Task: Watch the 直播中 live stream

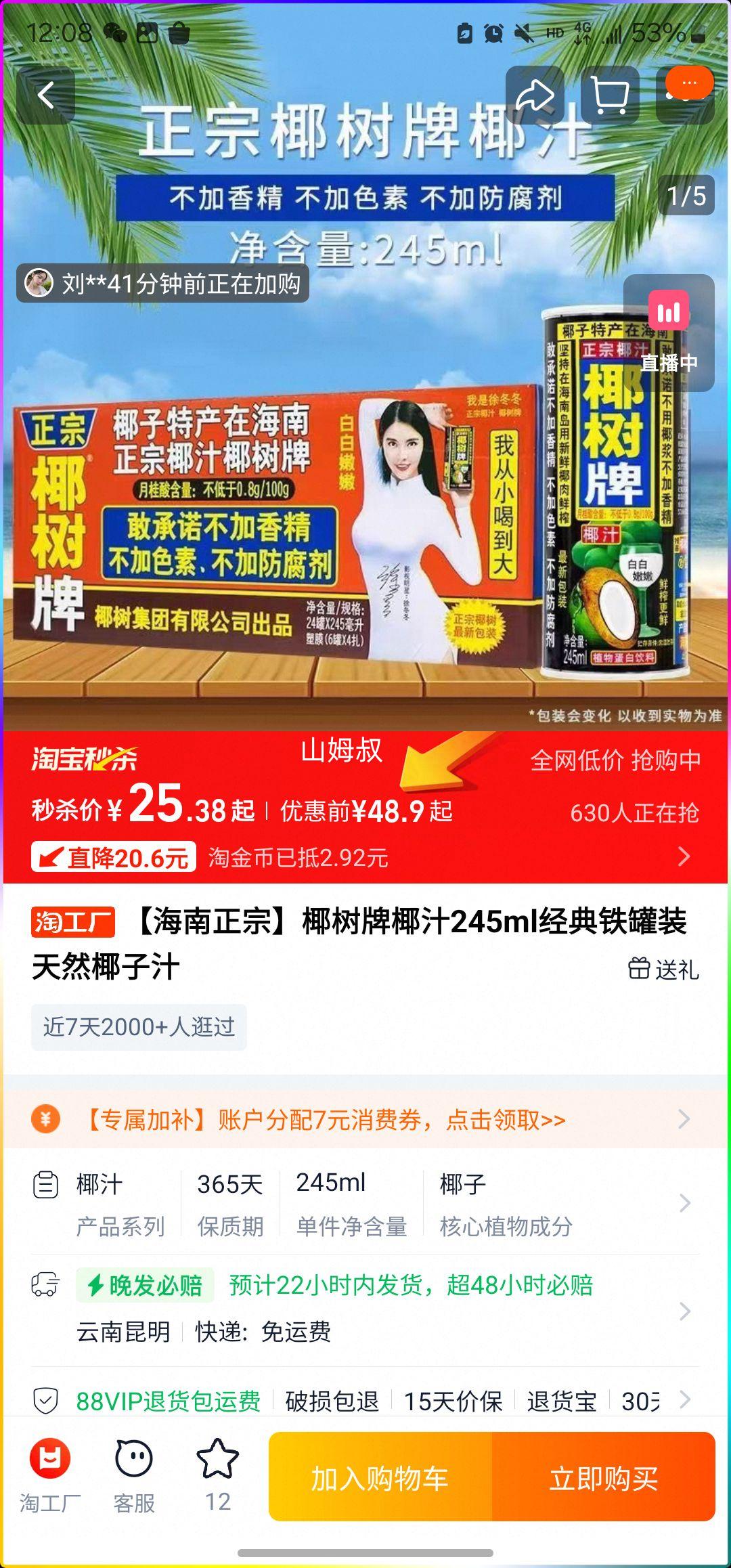Action: click(669, 332)
